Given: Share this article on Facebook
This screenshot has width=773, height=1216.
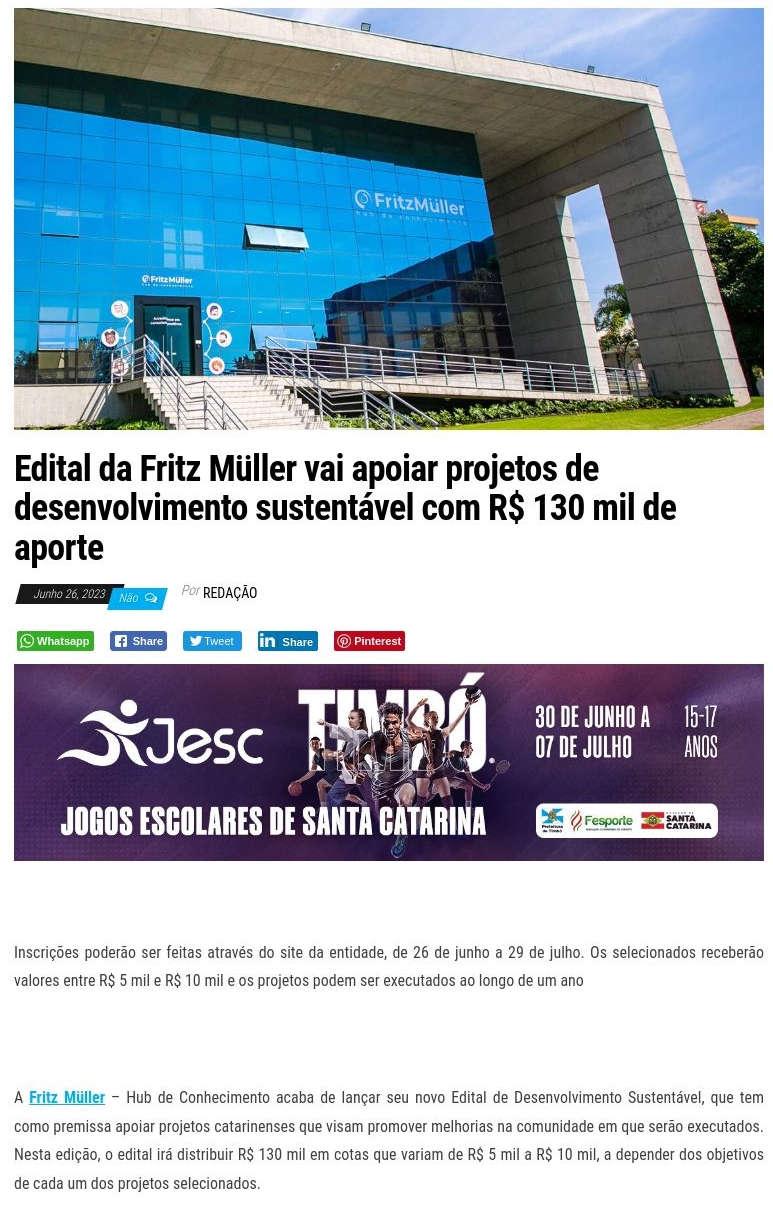Looking at the screenshot, I should (x=139, y=641).
